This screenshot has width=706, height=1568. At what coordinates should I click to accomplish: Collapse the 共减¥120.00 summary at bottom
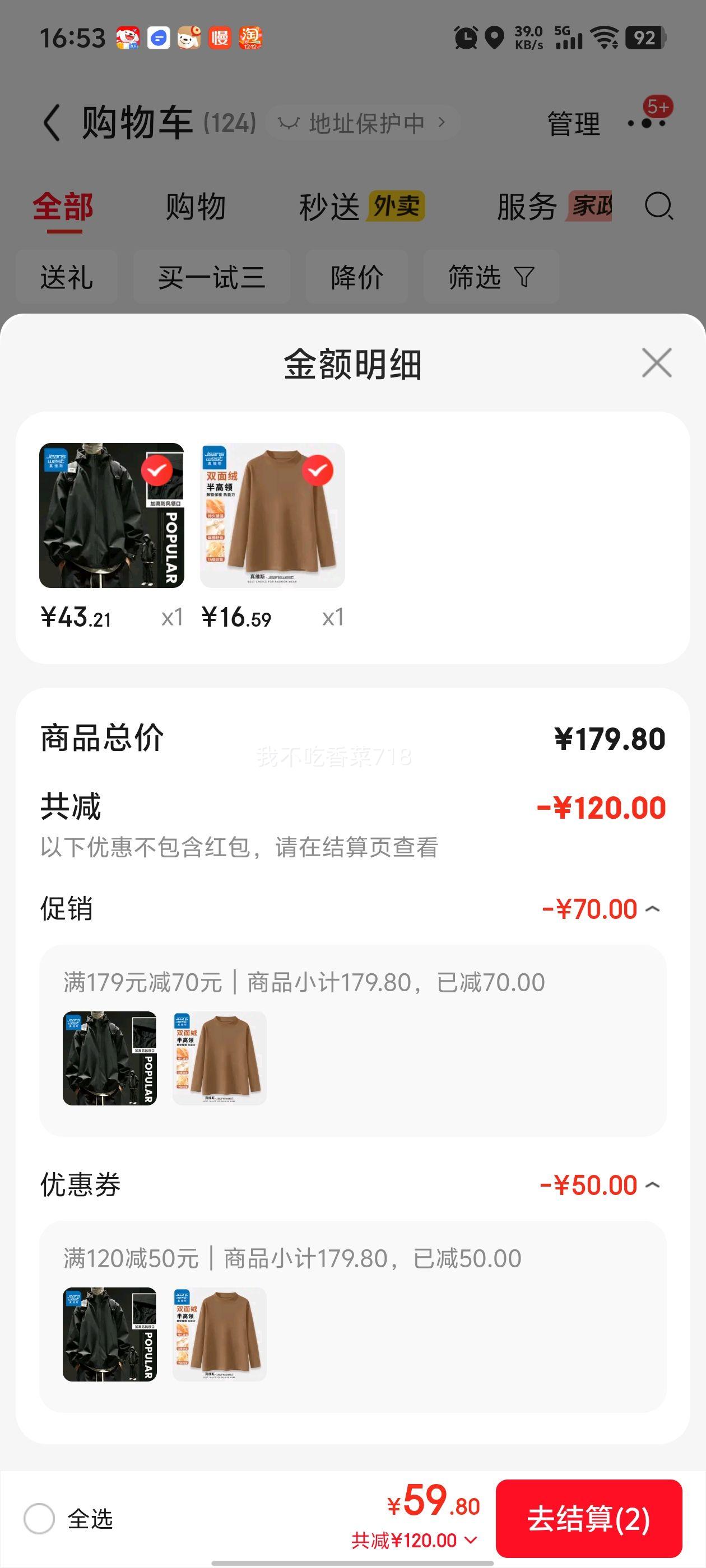[414, 1541]
